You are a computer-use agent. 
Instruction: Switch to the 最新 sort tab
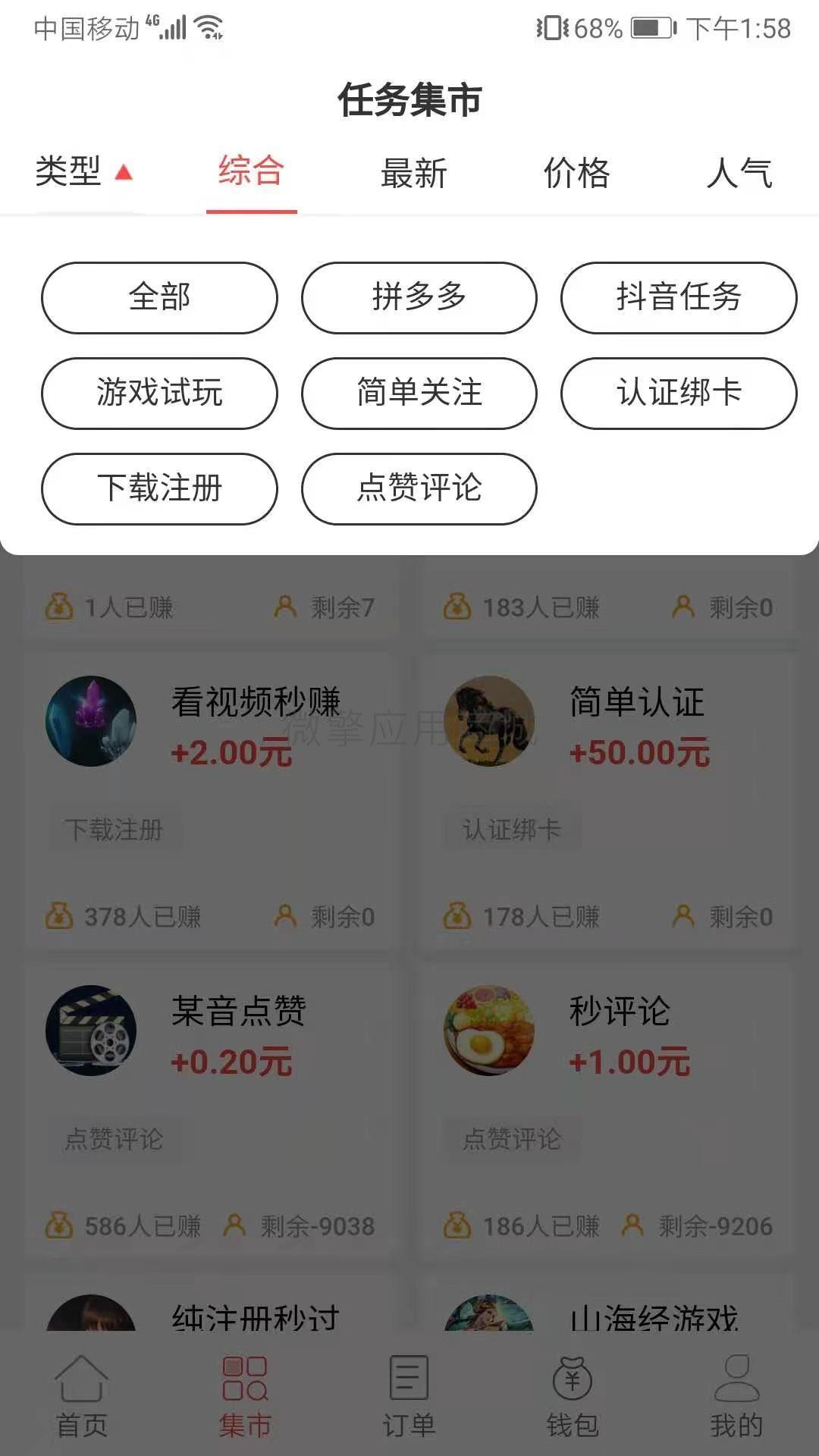414,173
